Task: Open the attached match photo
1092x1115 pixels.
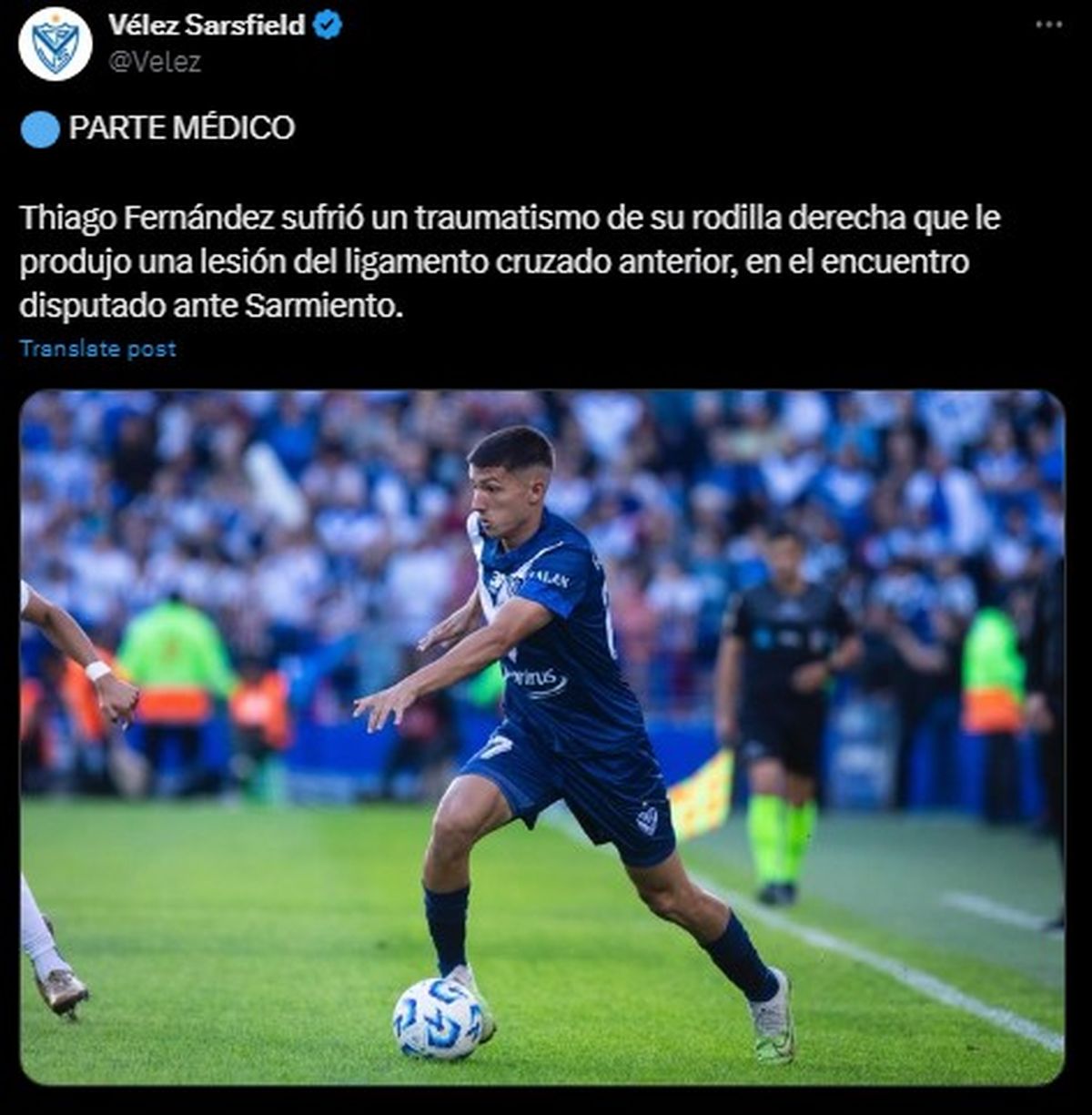Action: click(x=541, y=737)
